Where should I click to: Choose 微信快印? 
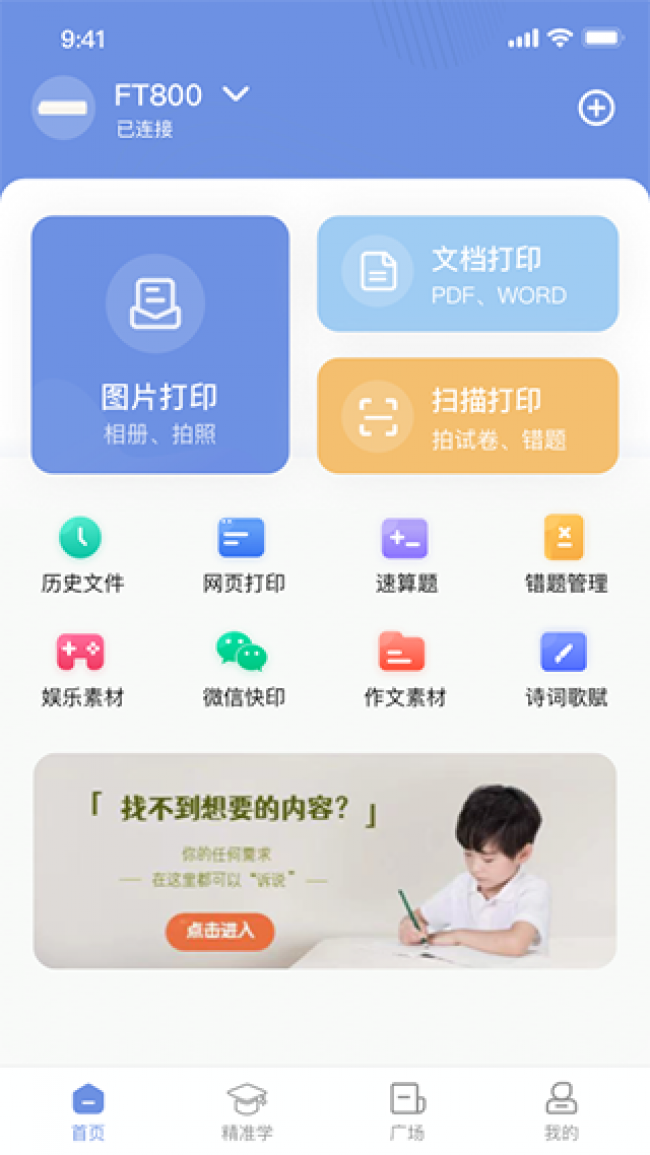pos(243,669)
